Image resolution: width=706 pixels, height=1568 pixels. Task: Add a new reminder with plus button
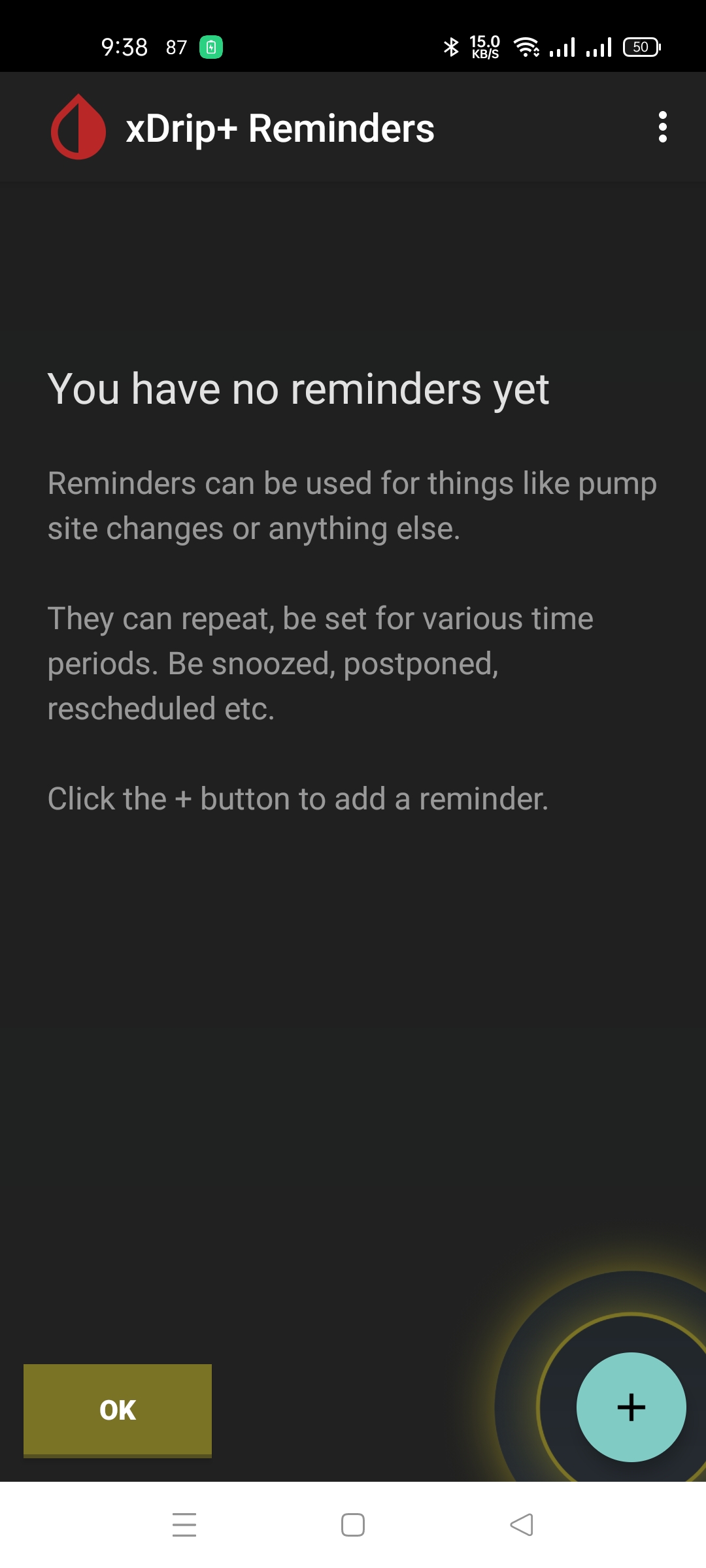pos(631,1407)
